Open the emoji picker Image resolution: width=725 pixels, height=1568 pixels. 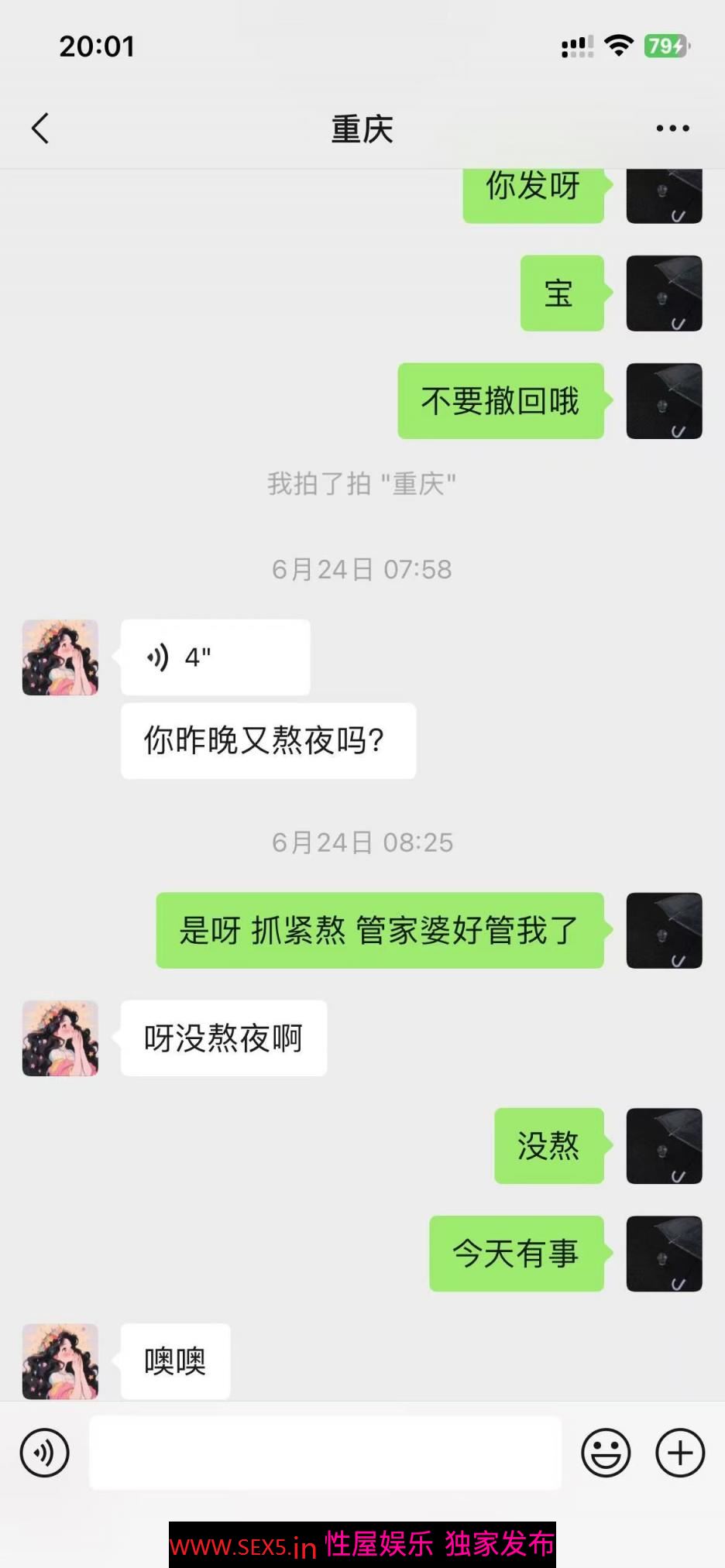[x=606, y=1453]
